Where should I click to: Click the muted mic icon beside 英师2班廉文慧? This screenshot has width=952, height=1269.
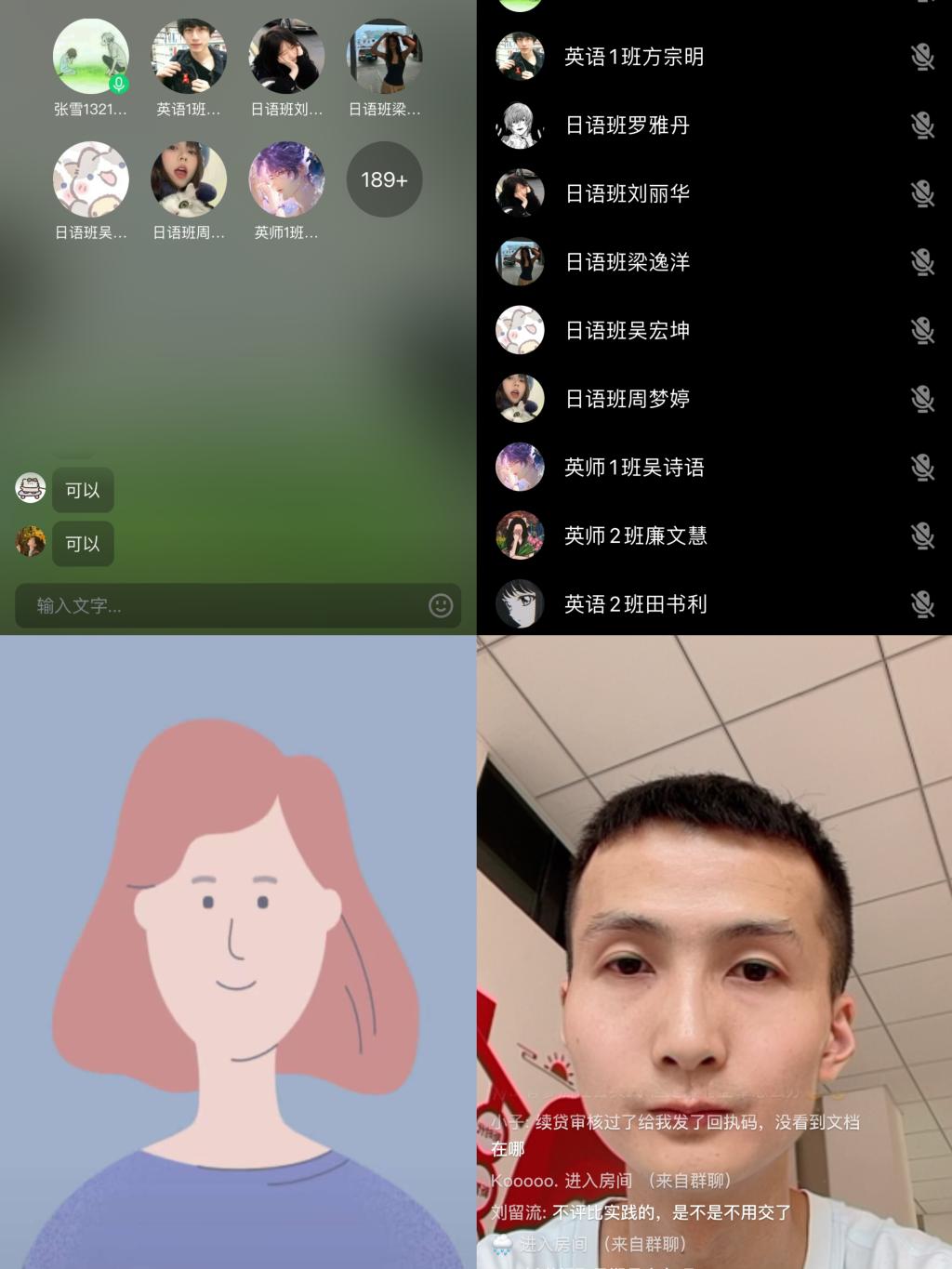coord(924,535)
